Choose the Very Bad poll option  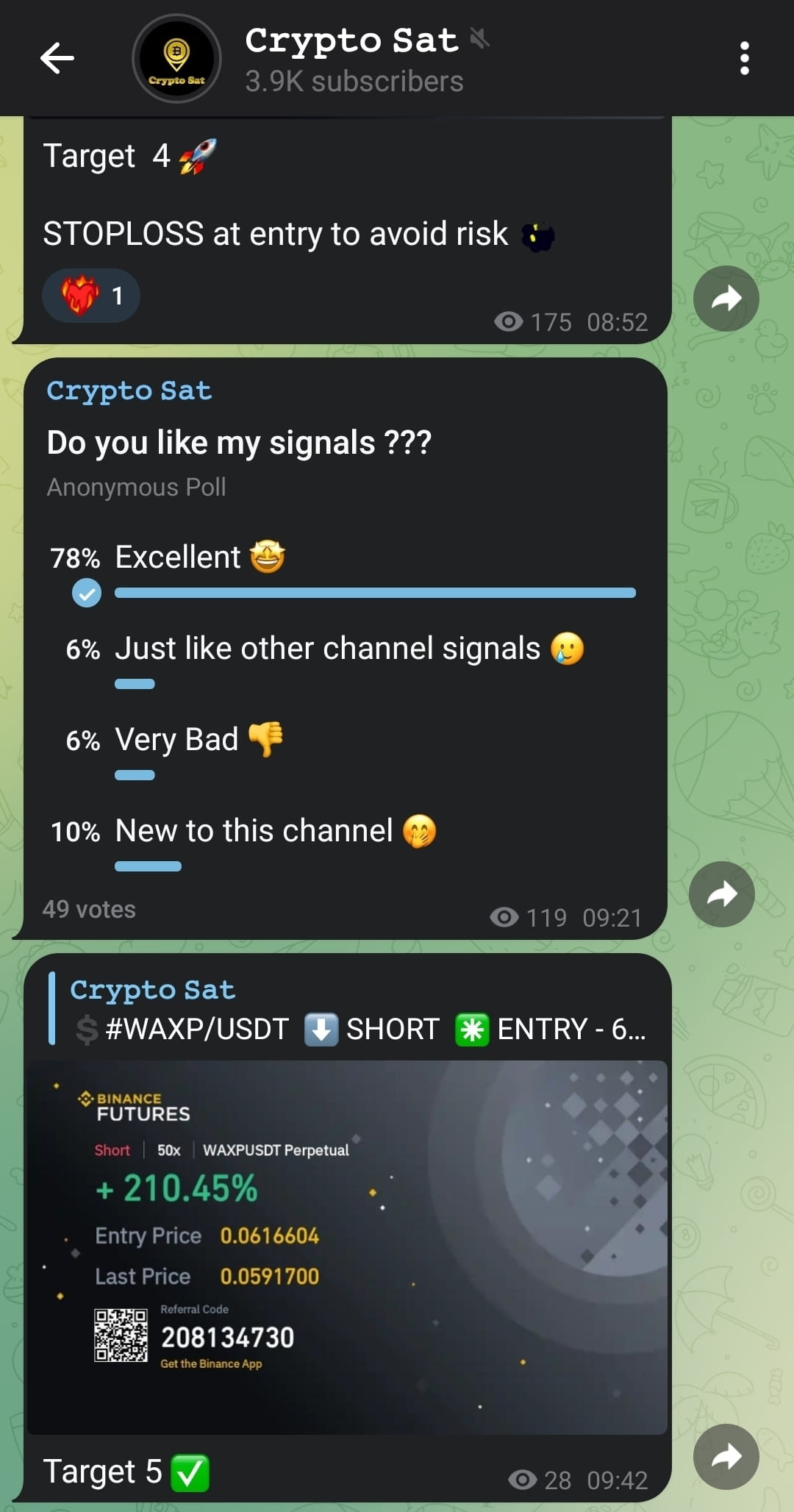coord(176,739)
